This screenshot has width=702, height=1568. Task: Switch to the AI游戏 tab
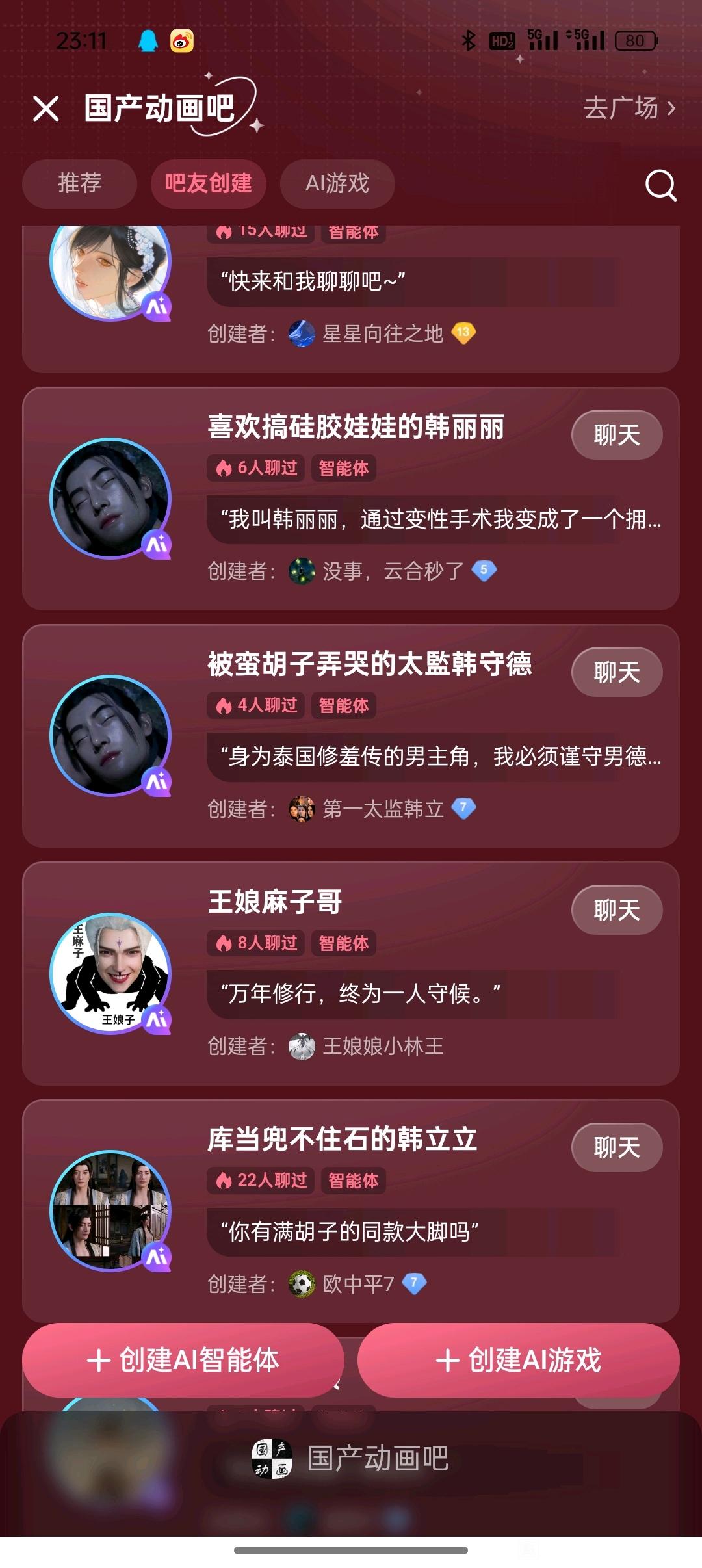[337, 183]
